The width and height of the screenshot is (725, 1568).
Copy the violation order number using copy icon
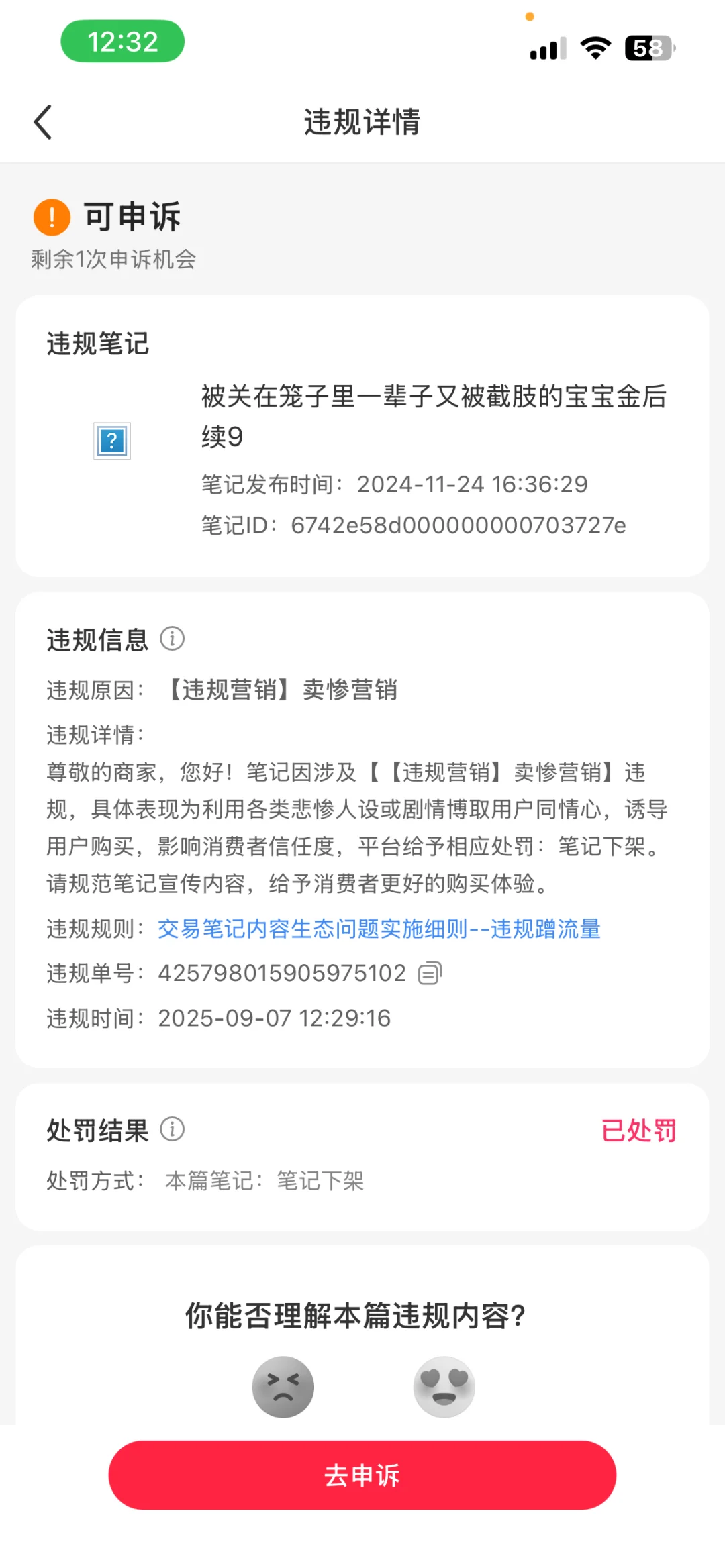click(x=430, y=972)
